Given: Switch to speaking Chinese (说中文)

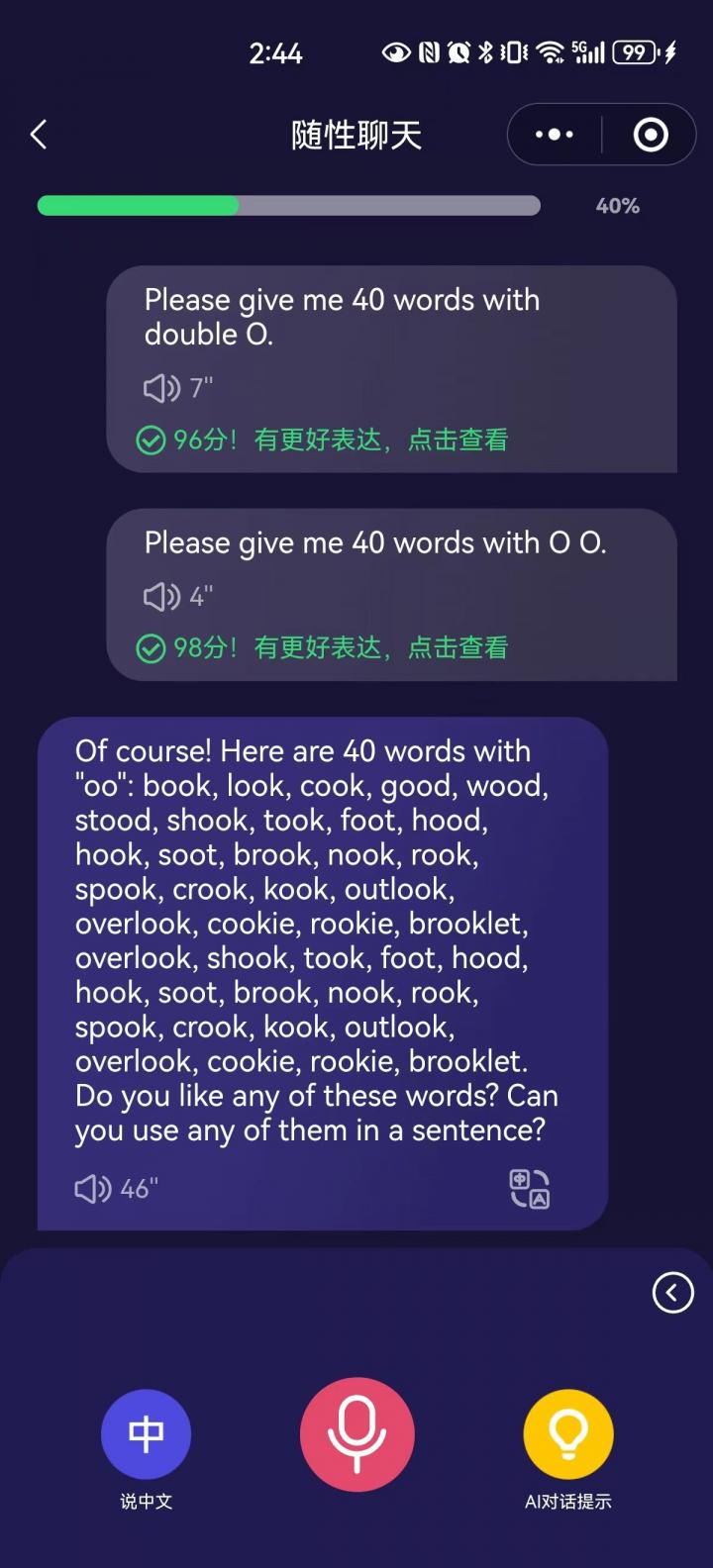Looking at the screenshot, I should [147, 1433].
